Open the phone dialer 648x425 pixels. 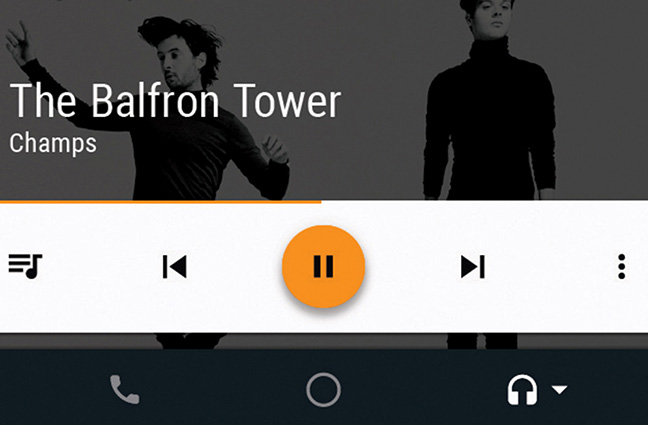[x=124, y=389]
